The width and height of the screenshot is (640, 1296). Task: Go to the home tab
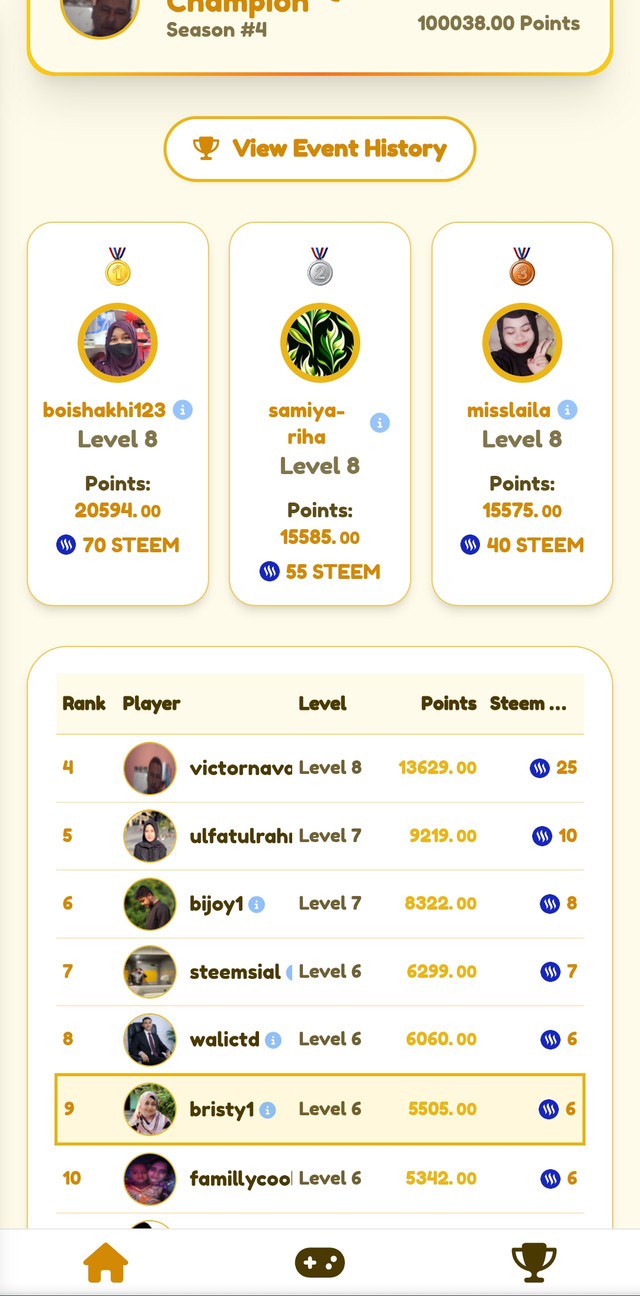pos(106,1263)
